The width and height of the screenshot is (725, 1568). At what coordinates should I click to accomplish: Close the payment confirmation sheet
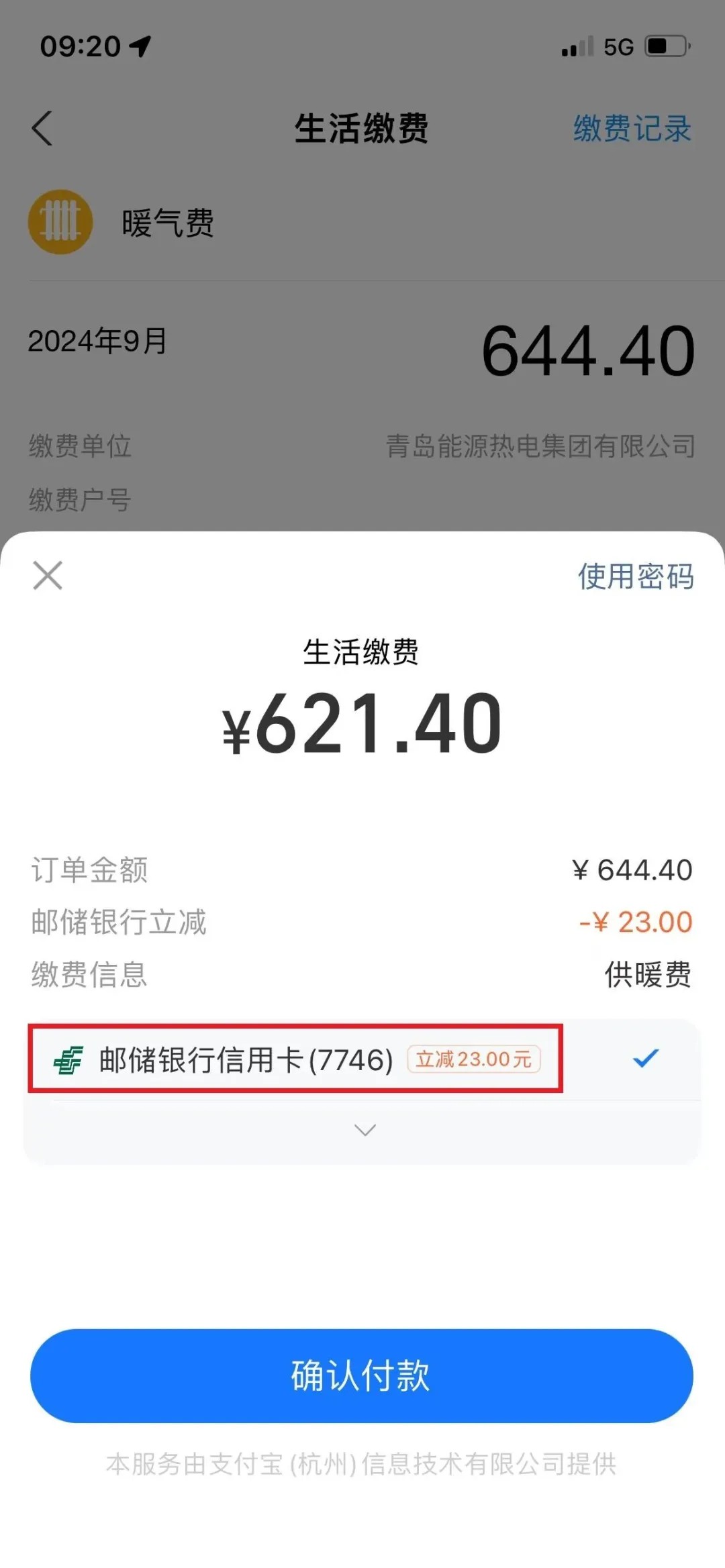48,576
